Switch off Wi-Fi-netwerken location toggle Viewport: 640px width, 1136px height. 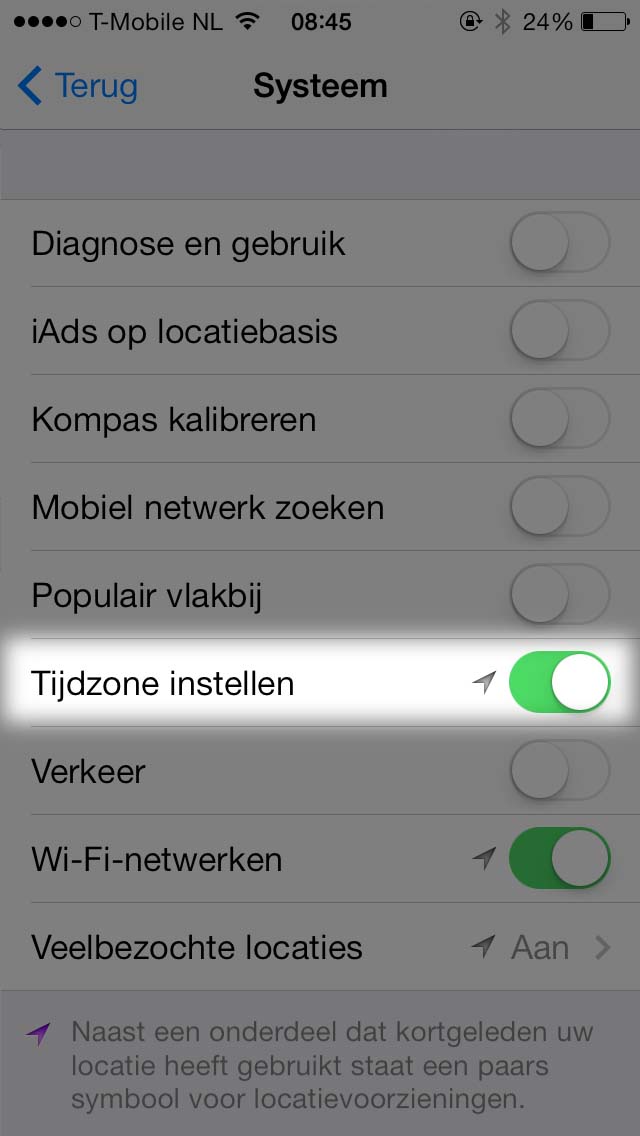coord(559,859)
